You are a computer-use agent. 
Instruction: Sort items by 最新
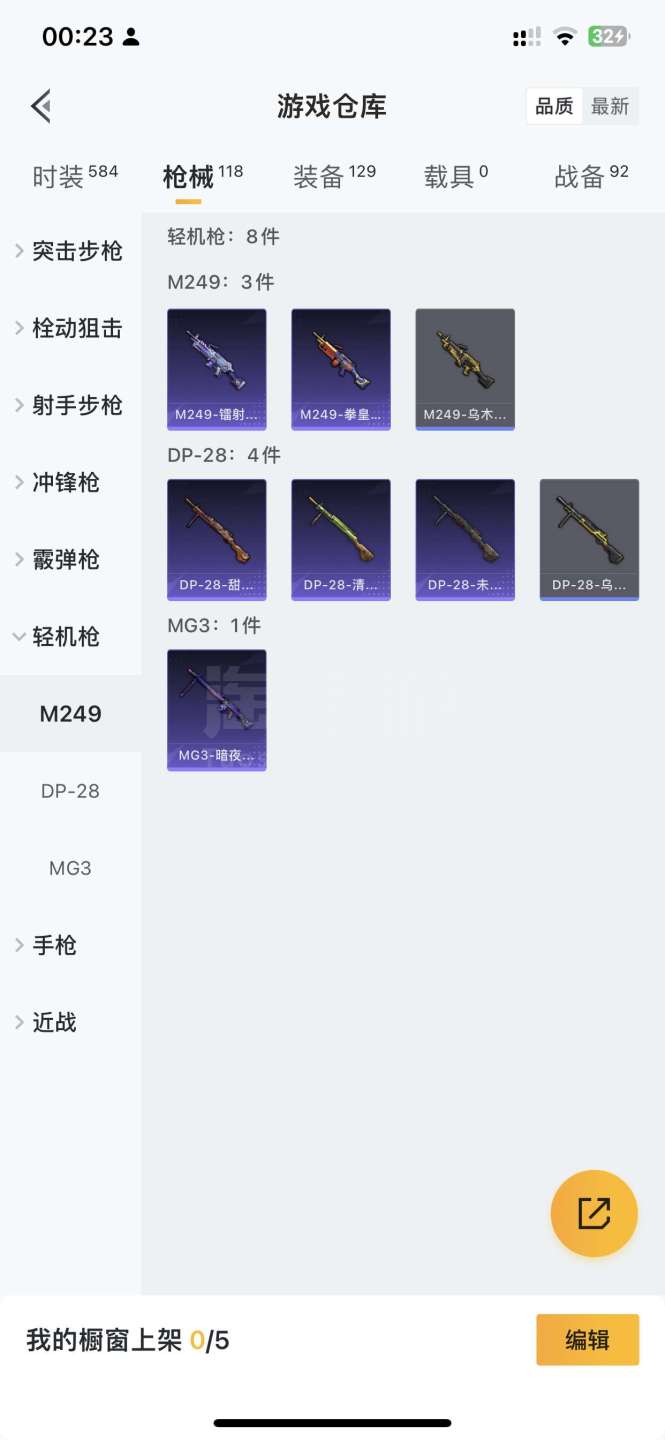click(610, 106)
